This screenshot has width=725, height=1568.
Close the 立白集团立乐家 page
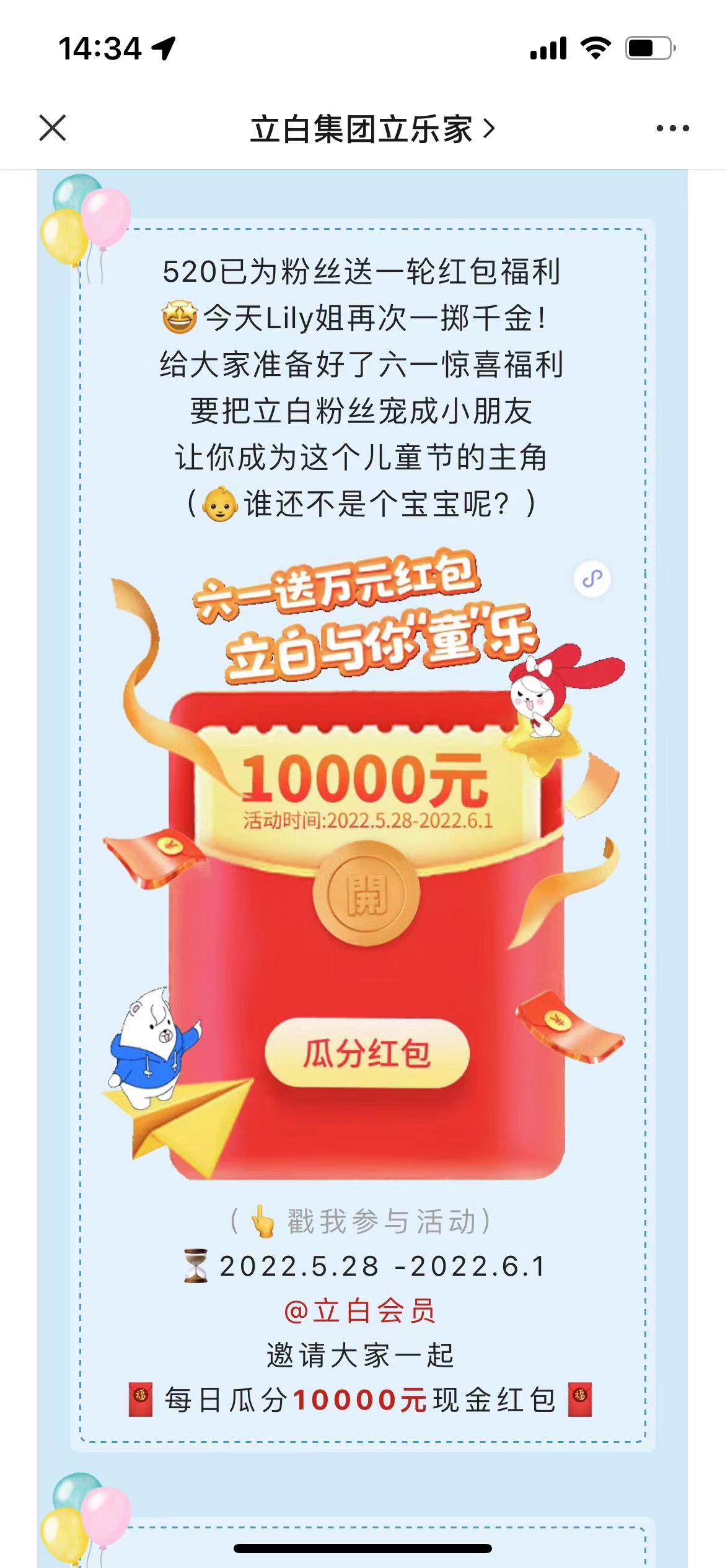click(53, 128)
